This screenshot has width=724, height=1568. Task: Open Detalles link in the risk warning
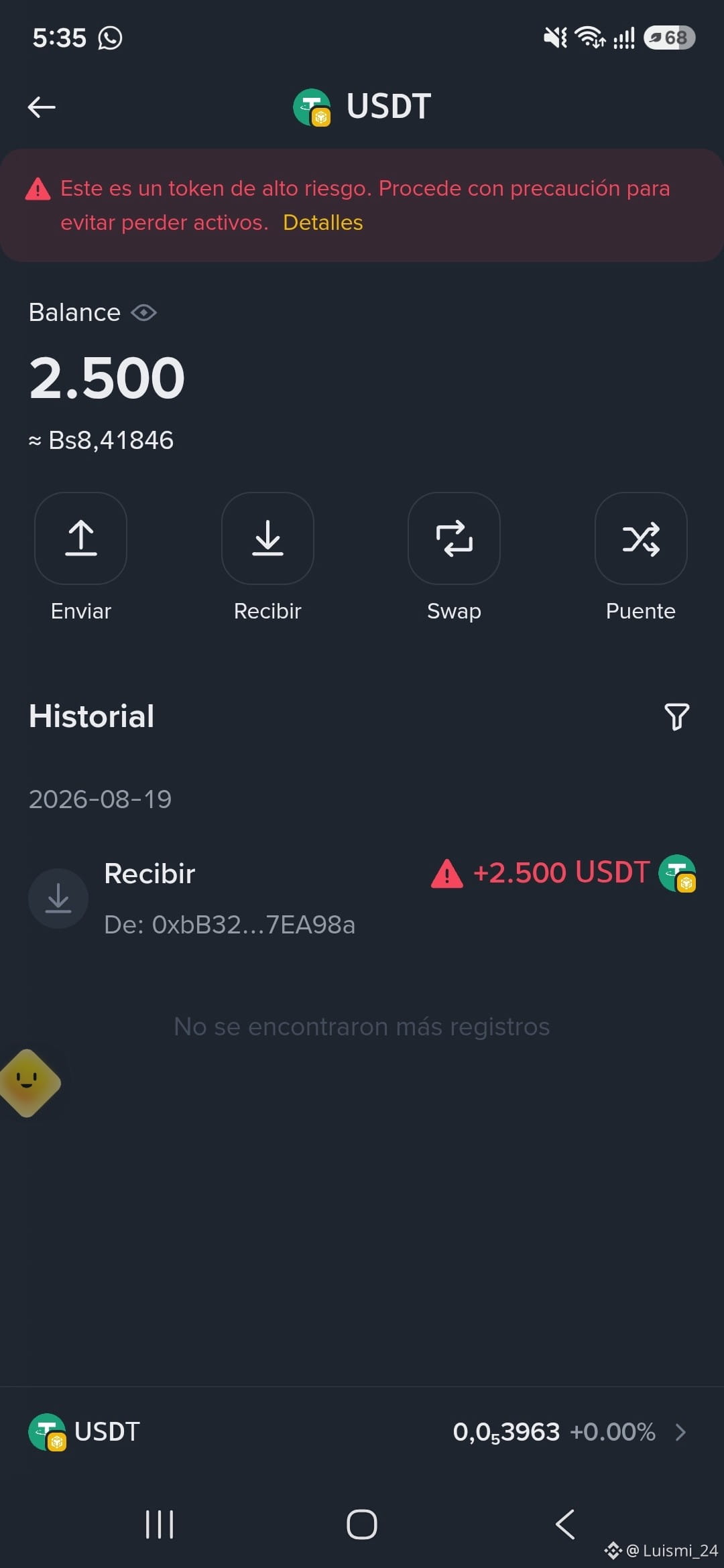coord(322,222)
